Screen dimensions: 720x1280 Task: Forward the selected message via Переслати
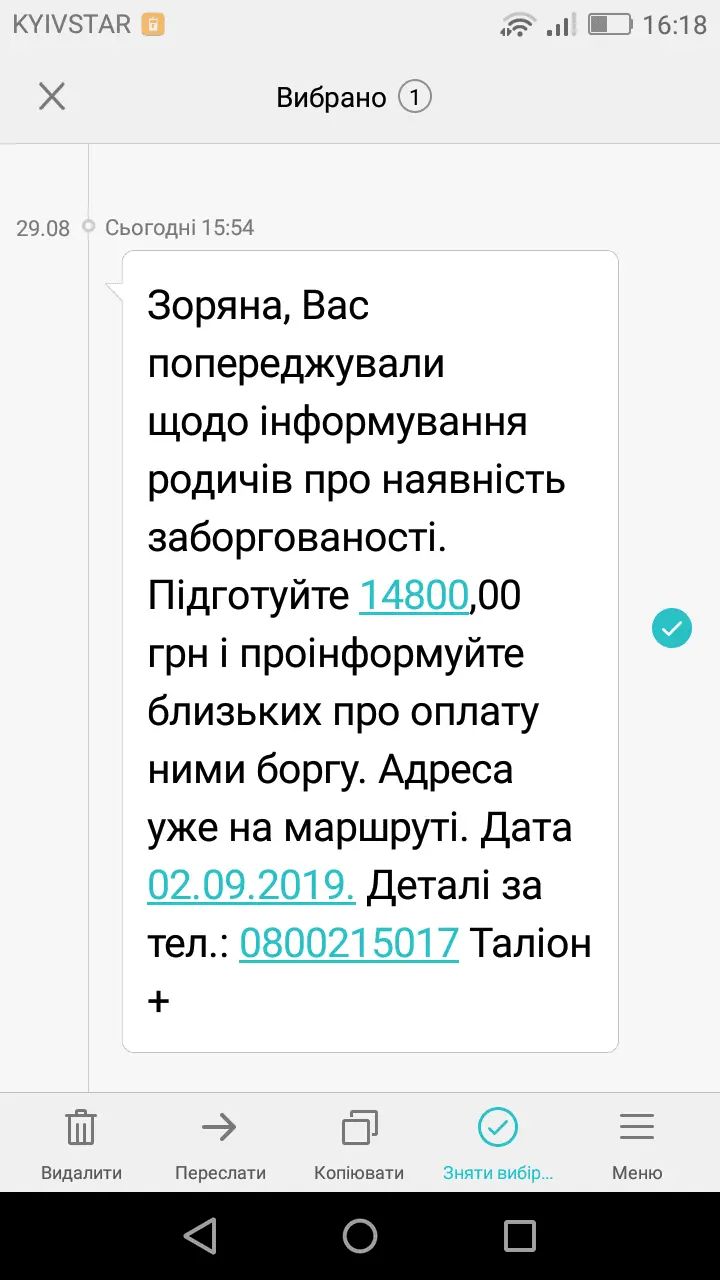[220, 1143]
